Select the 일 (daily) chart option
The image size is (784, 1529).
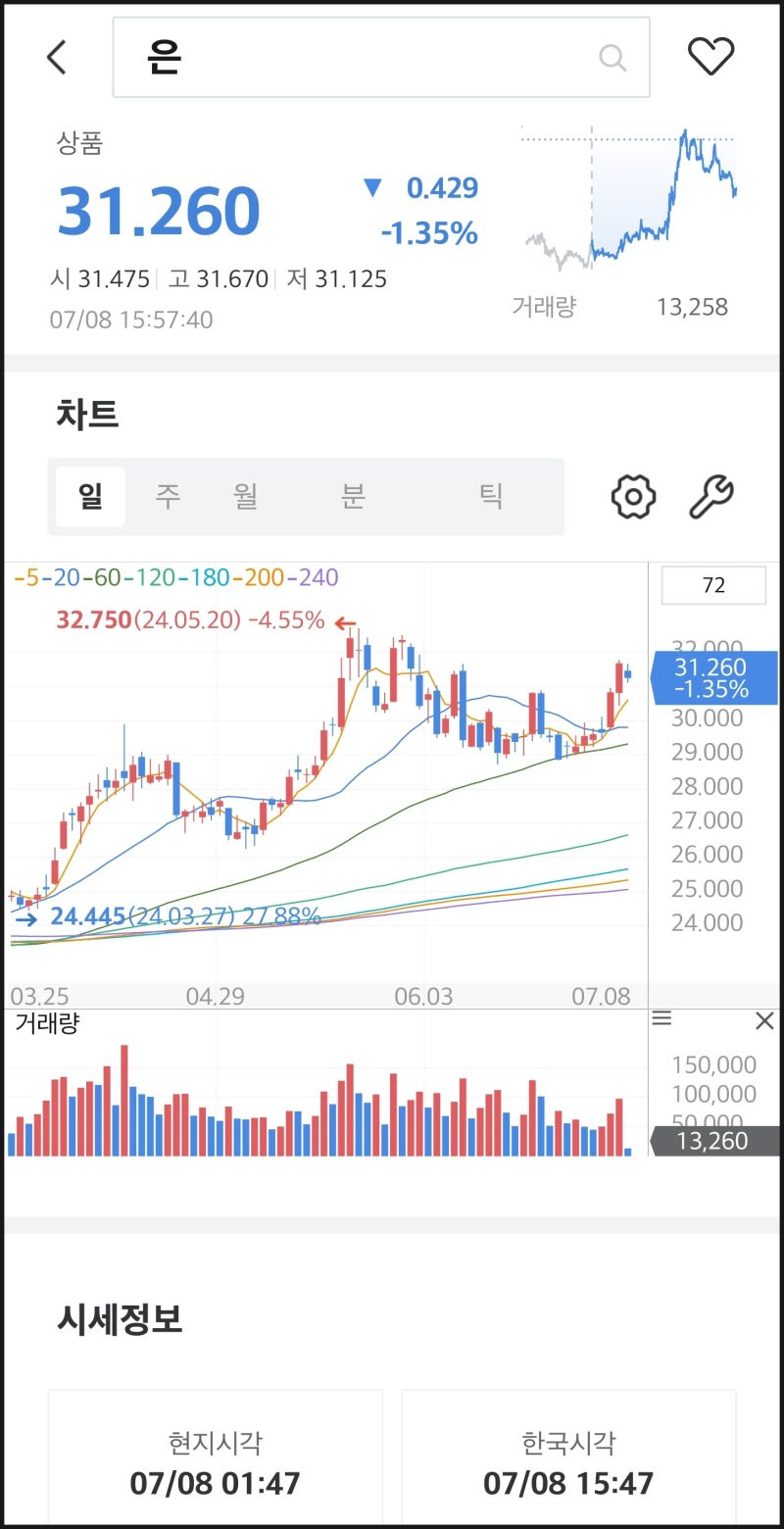[x=88, y=496]
